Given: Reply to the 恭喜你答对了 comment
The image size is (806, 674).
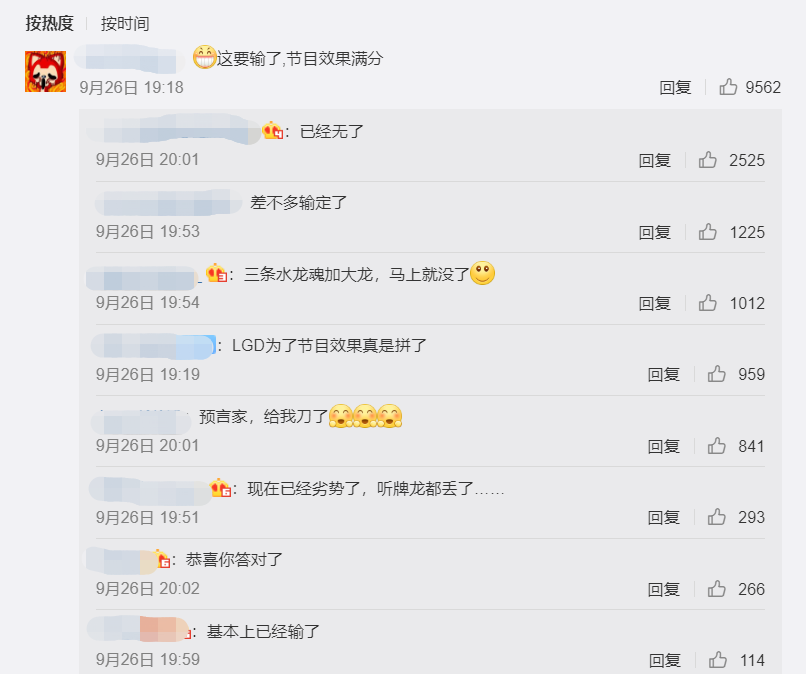Looking at the screenshot, I should point(663,589).
